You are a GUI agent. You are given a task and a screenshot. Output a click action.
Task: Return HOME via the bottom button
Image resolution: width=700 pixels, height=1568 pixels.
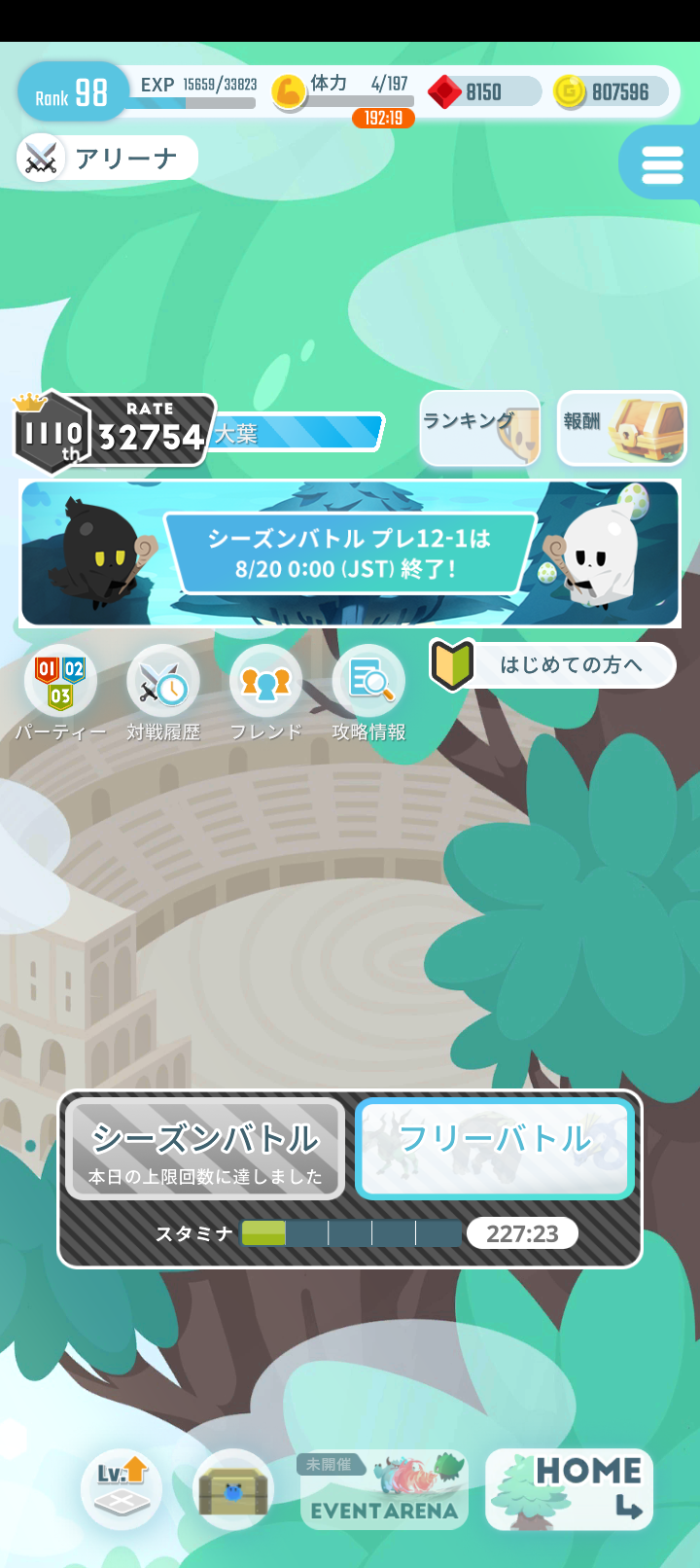[568, 1489]
